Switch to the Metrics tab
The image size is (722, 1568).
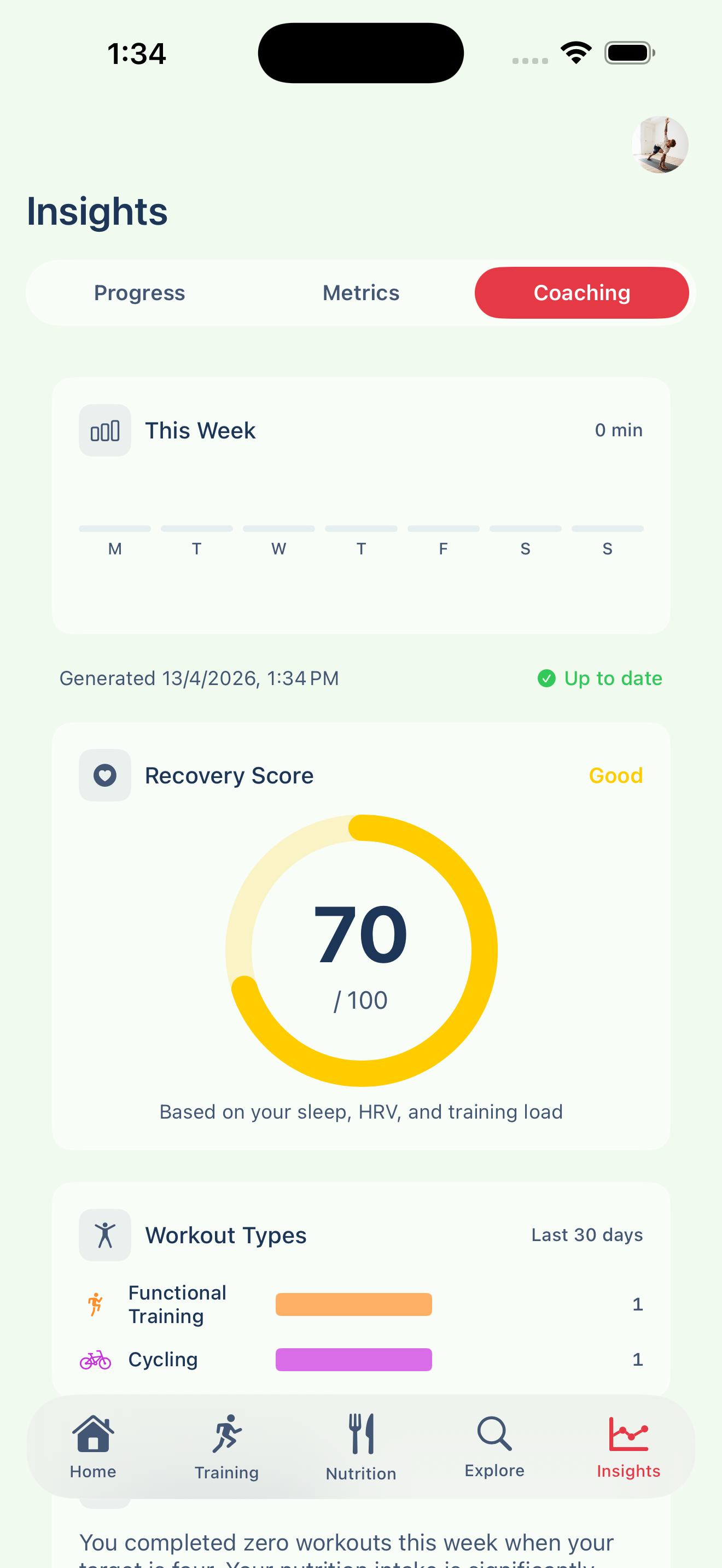coord(360,293)
